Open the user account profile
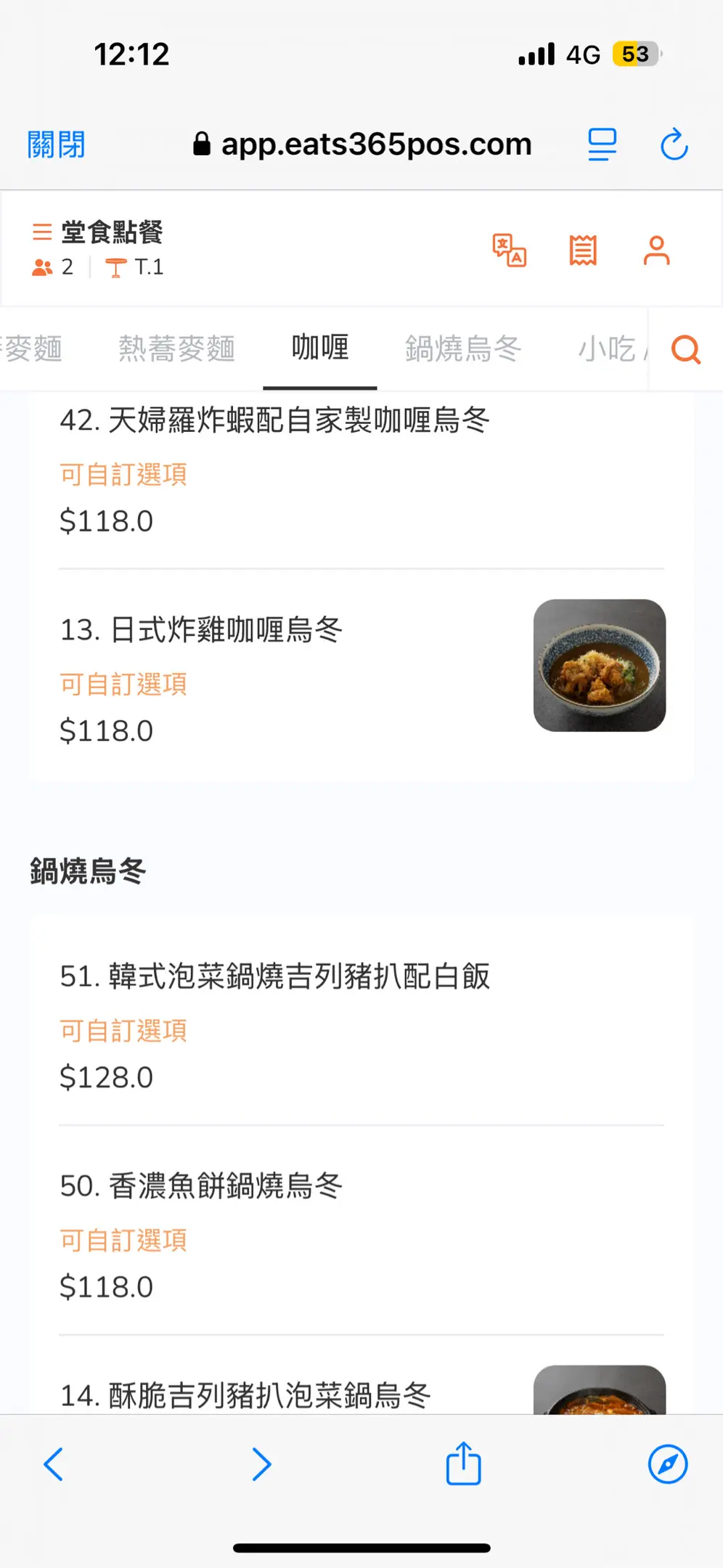This screenshot has height=1568, width=723. click(x=656, y=250)
